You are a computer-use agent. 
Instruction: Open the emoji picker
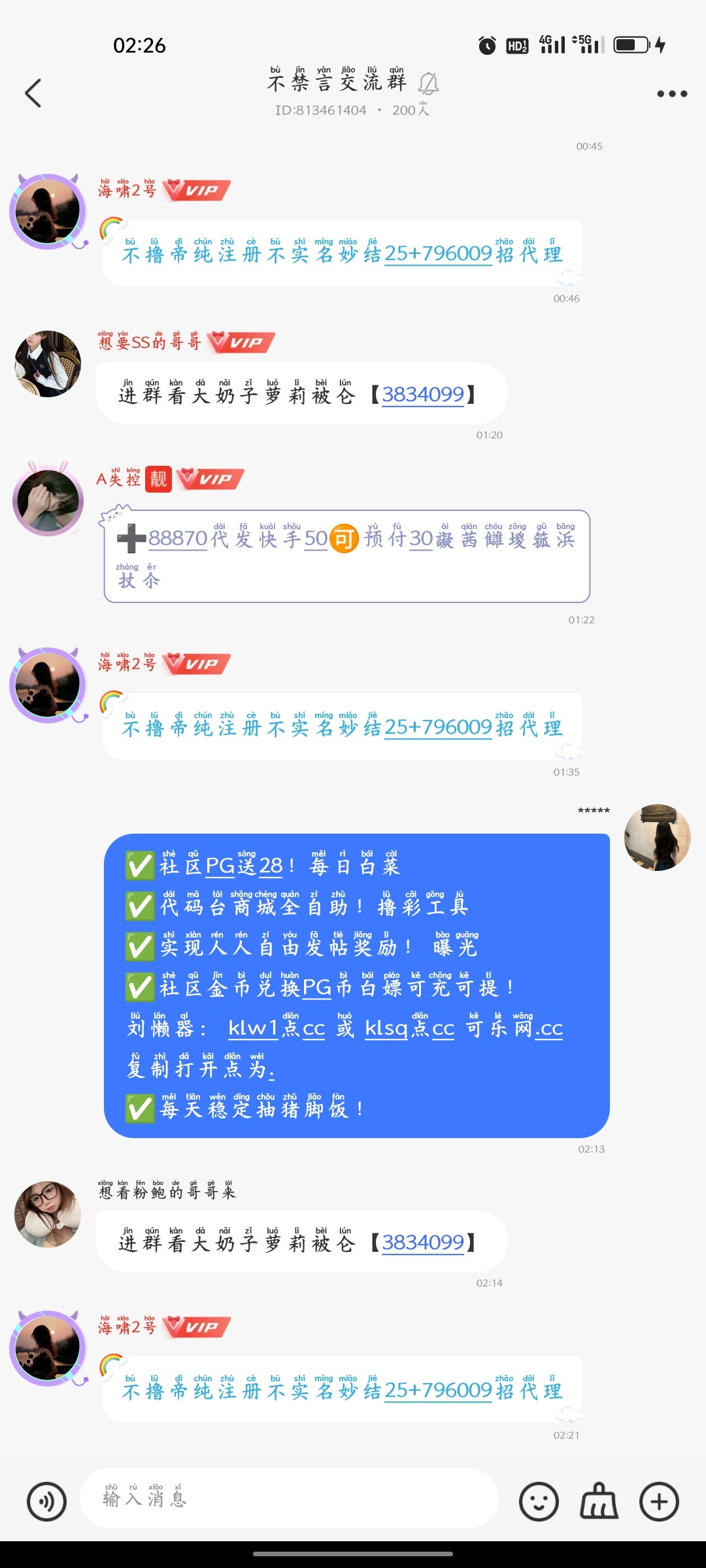coord(538,1501)
